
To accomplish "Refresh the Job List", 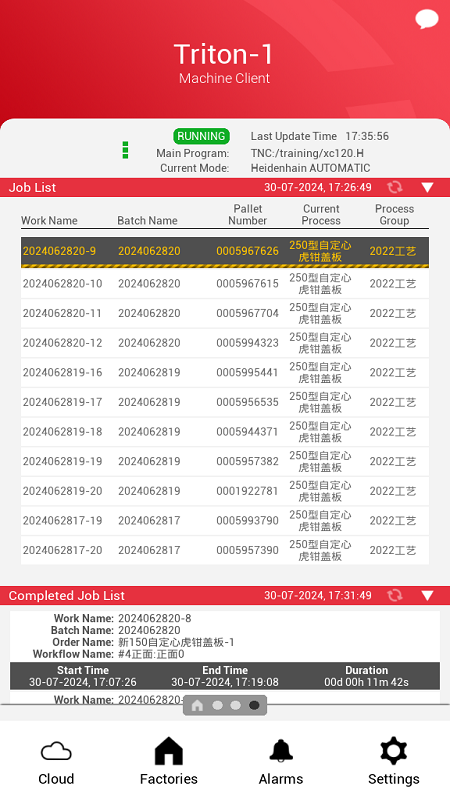I will [394, 187].
